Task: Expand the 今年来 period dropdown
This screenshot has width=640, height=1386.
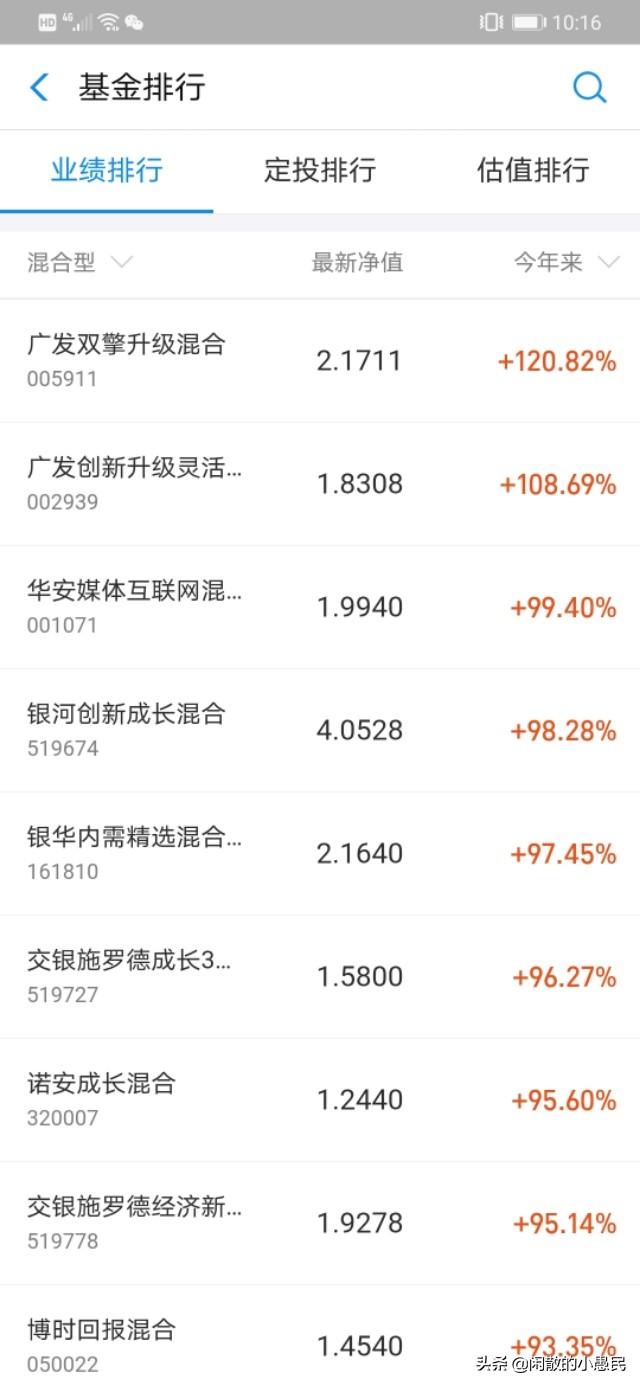Action: pyautogui.click(x=566, y=263)
